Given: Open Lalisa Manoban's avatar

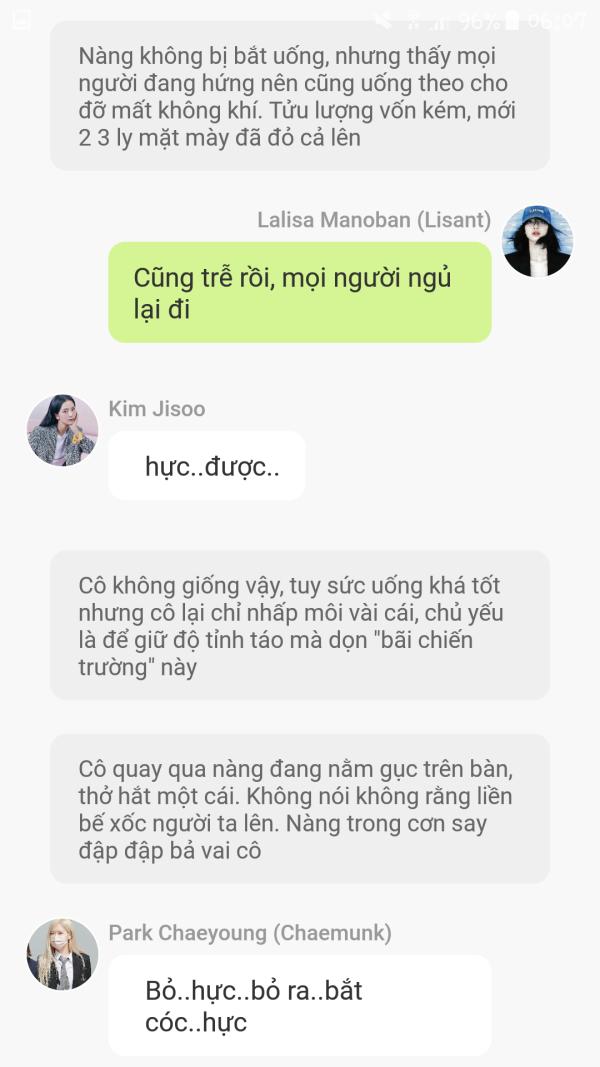Looking at the screenshot, I should coord(537,241).
